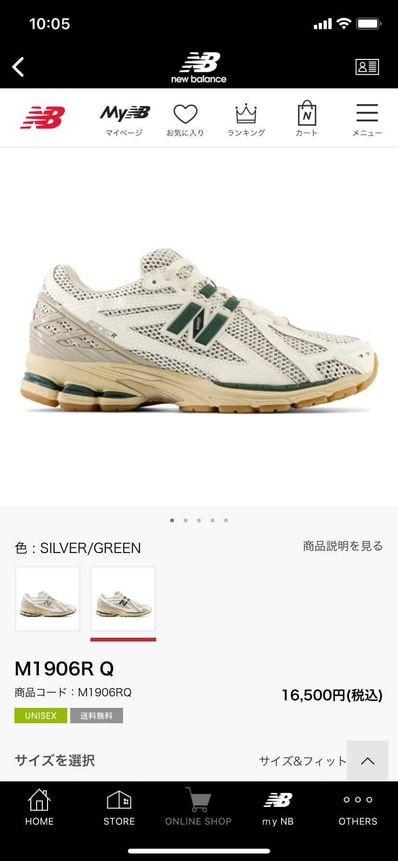Open the membership card icon
This screenshot has height=861, width=398.
tap(367, 67)
